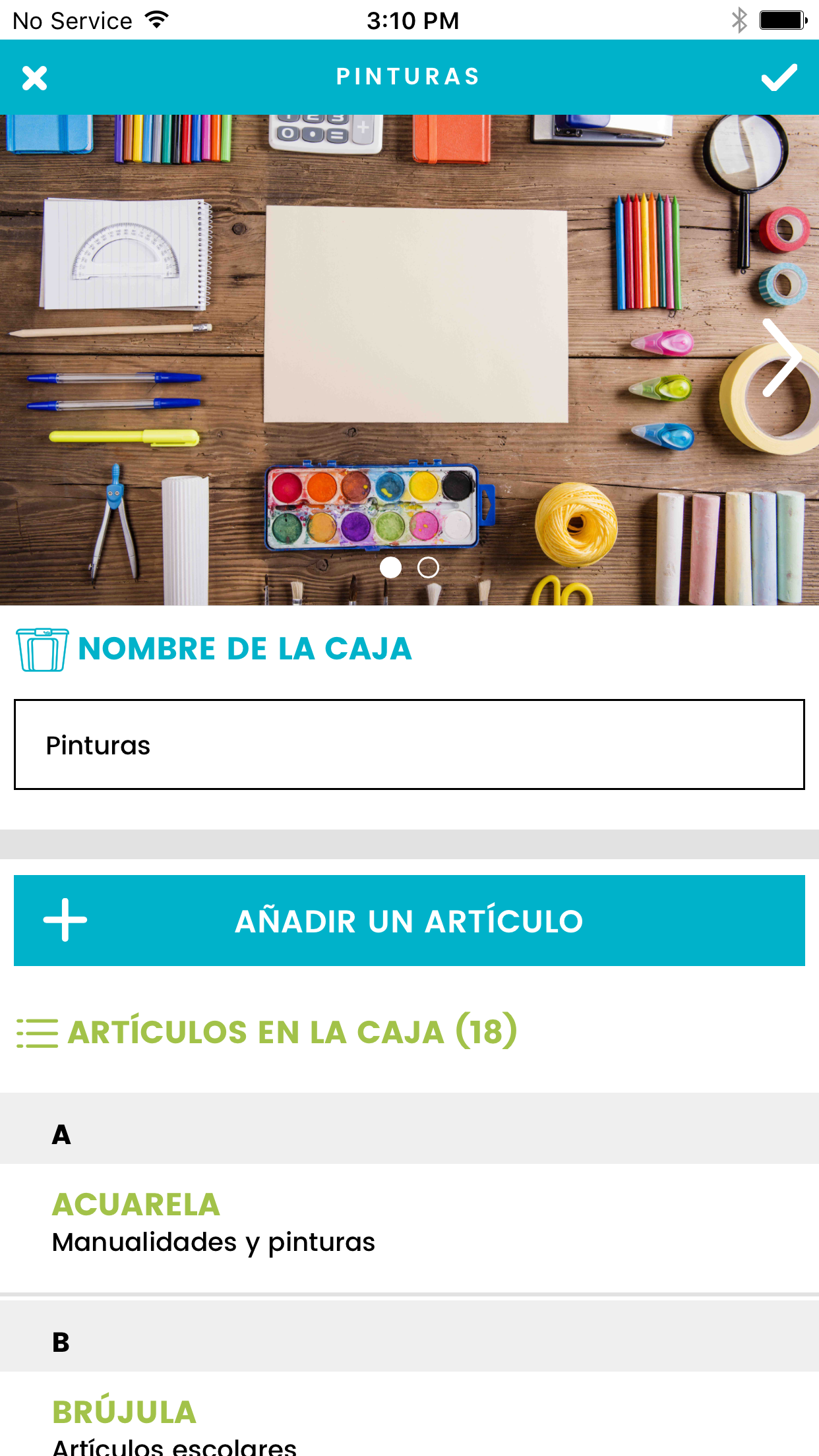Edit the box name field
Screen dimensions: 819x1456
[x=409, y=744]
